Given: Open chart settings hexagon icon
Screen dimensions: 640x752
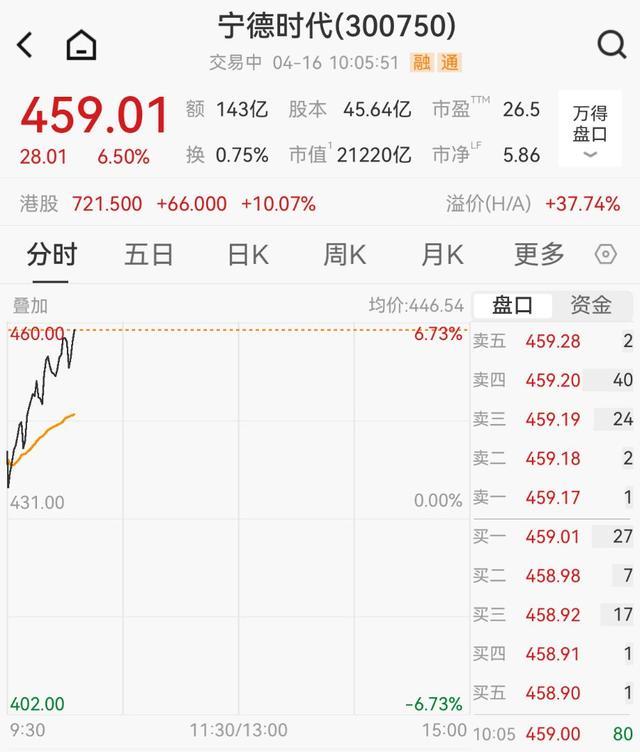Looking at the screenshot, I should pos(606,255).
